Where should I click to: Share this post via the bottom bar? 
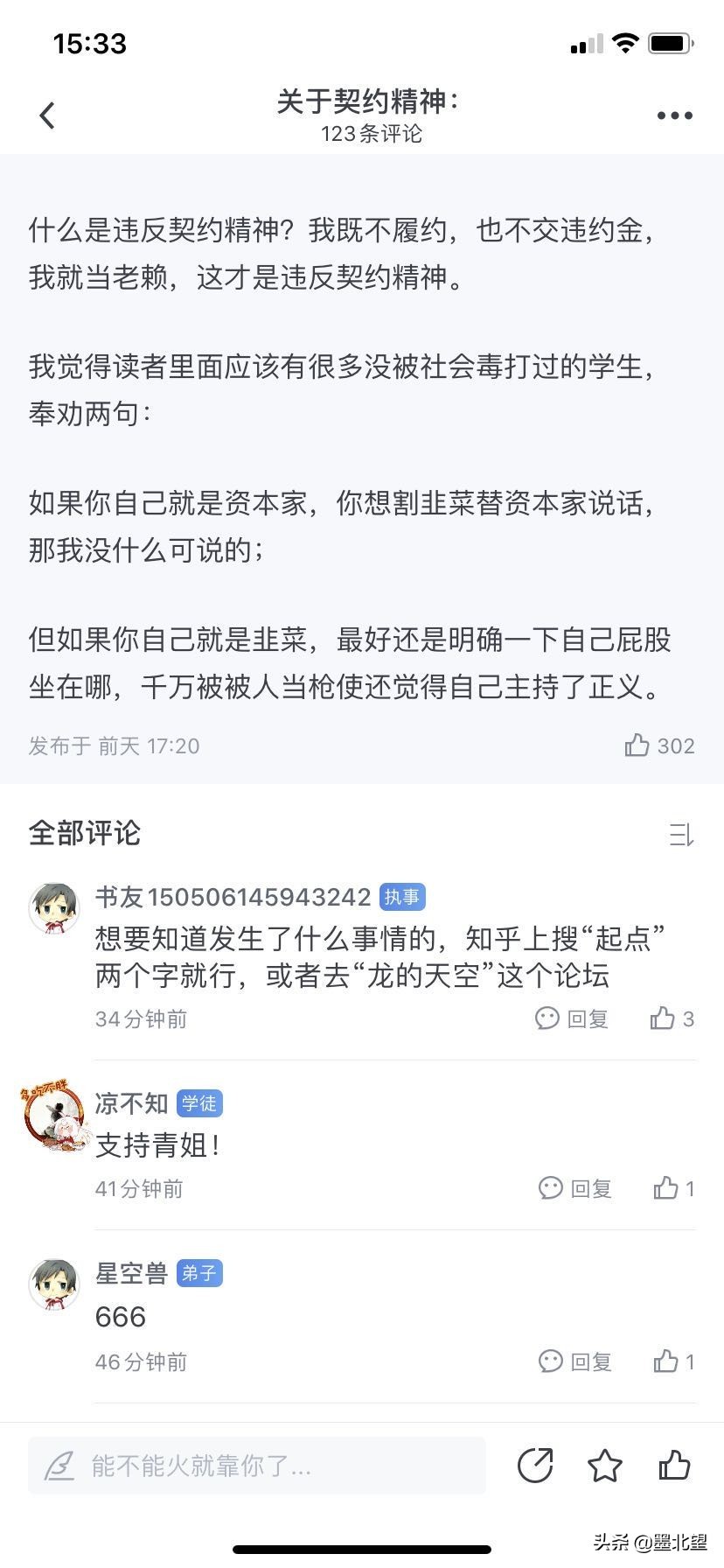535,1466
